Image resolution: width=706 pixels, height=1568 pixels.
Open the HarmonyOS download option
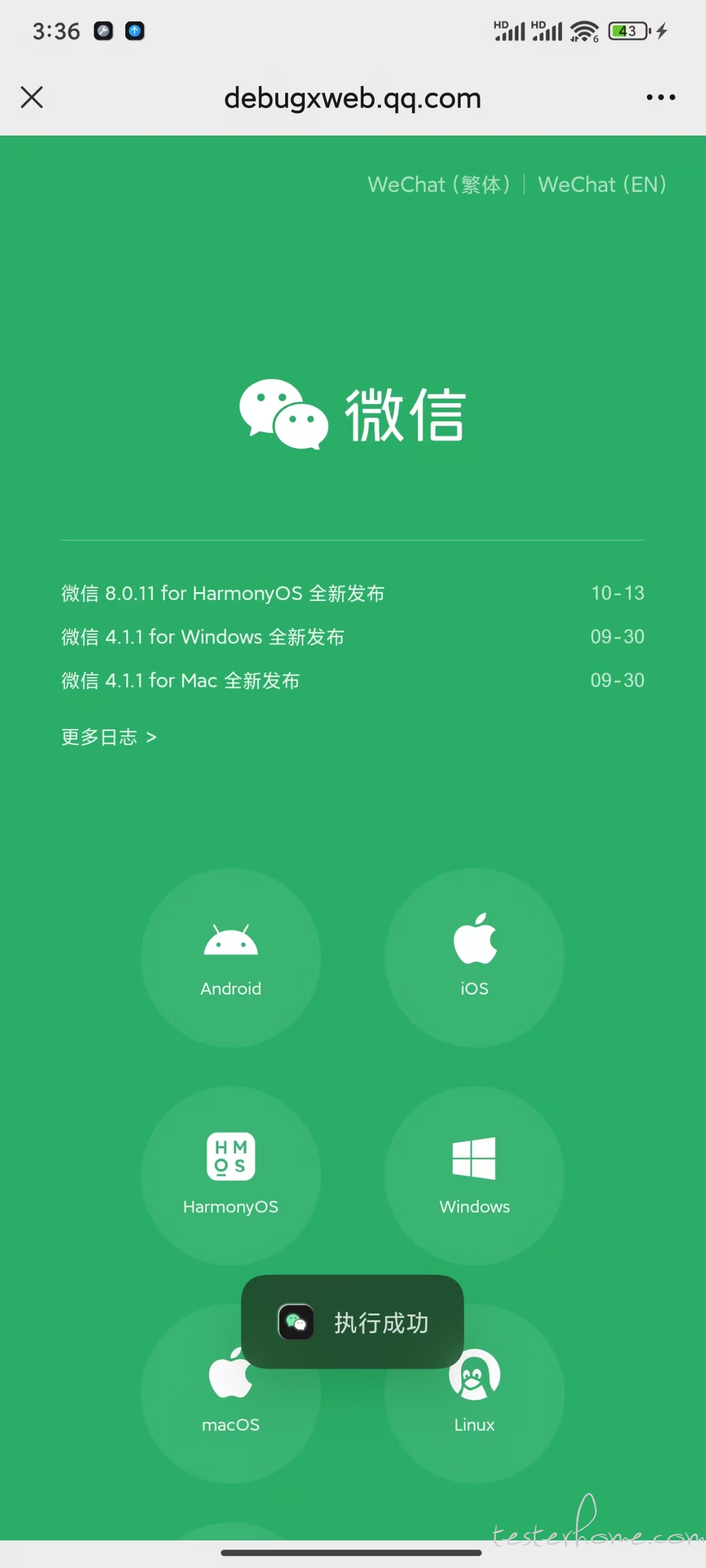tap(231, 1175)
